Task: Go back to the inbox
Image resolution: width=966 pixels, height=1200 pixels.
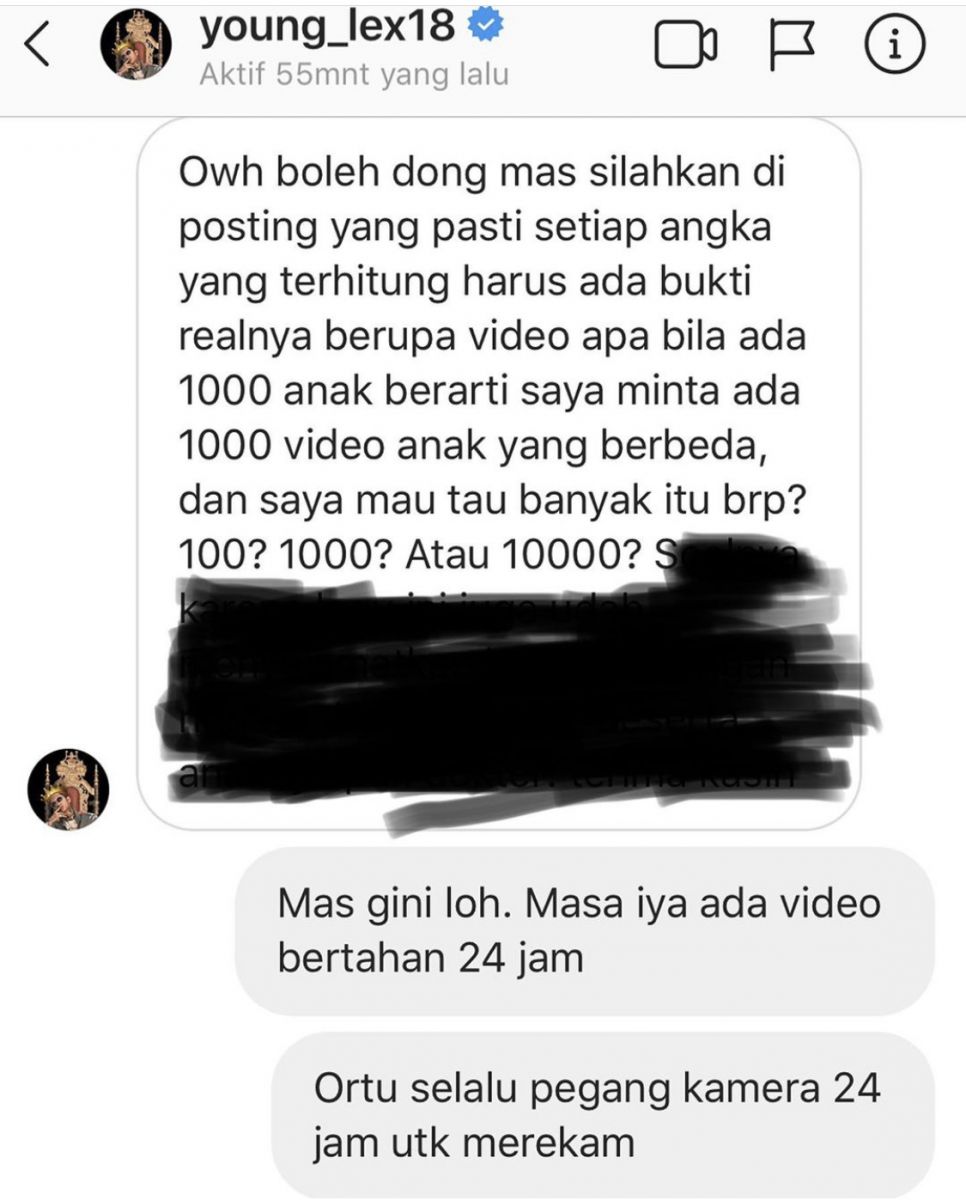Action: click(x=37, y=47)
